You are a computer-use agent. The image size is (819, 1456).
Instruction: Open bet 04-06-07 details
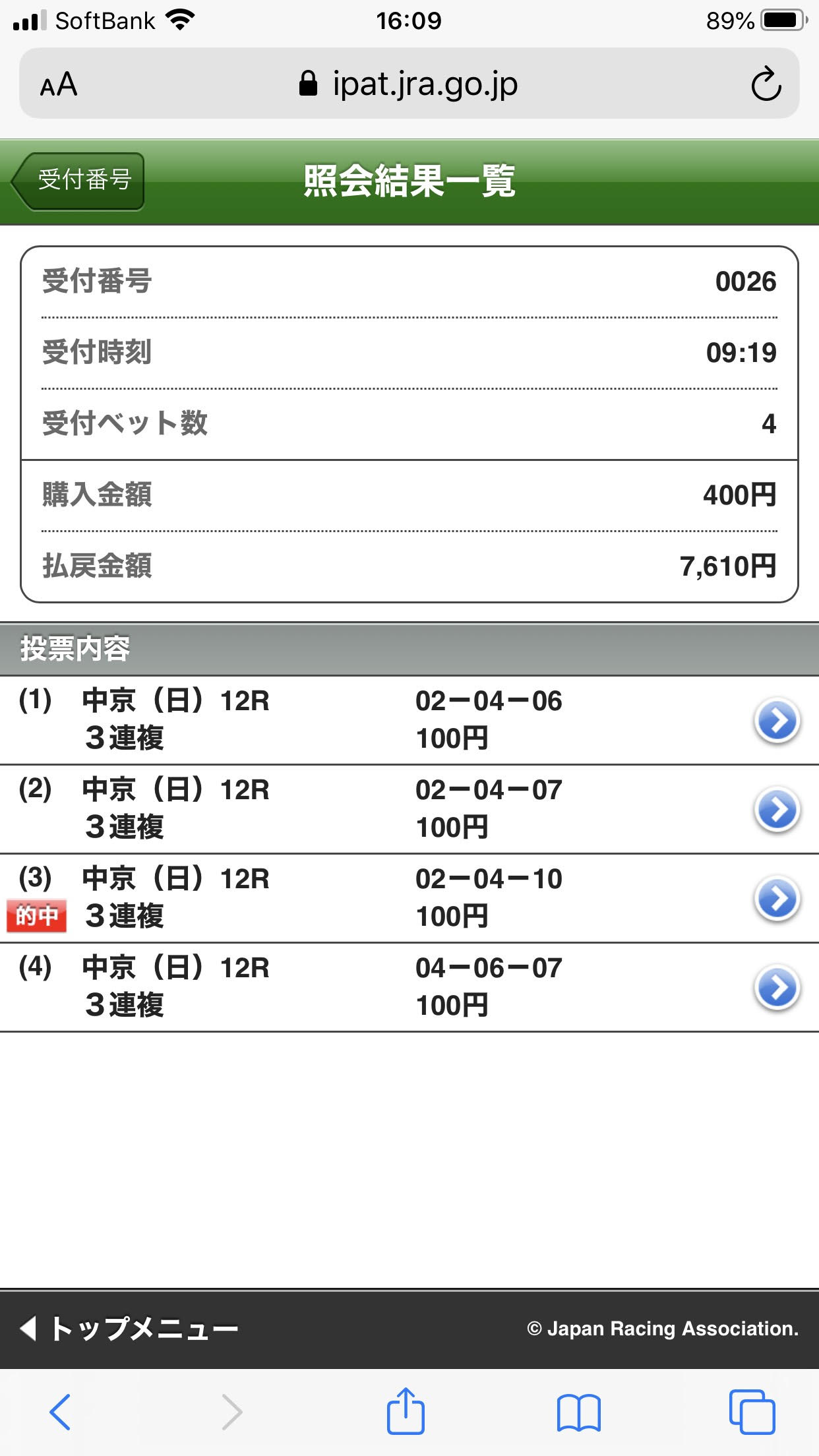click(x=777, y=988)
